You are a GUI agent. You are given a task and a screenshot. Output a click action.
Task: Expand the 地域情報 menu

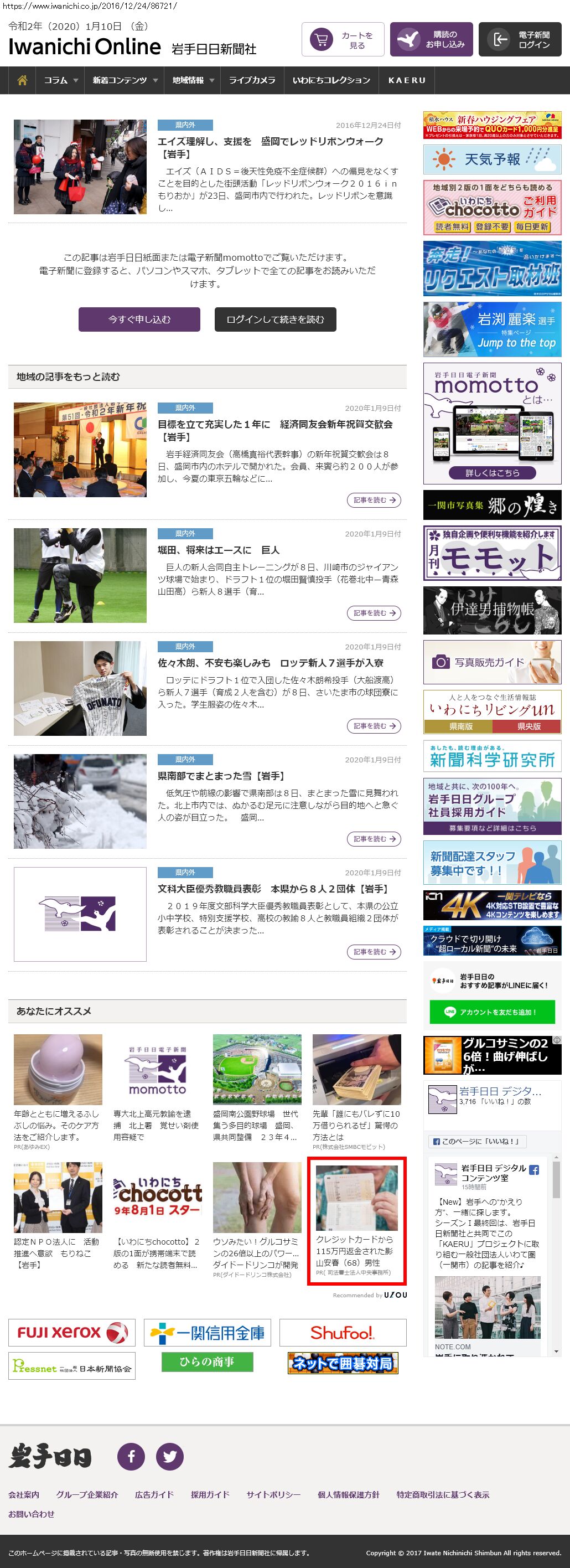tap(193, 80)
